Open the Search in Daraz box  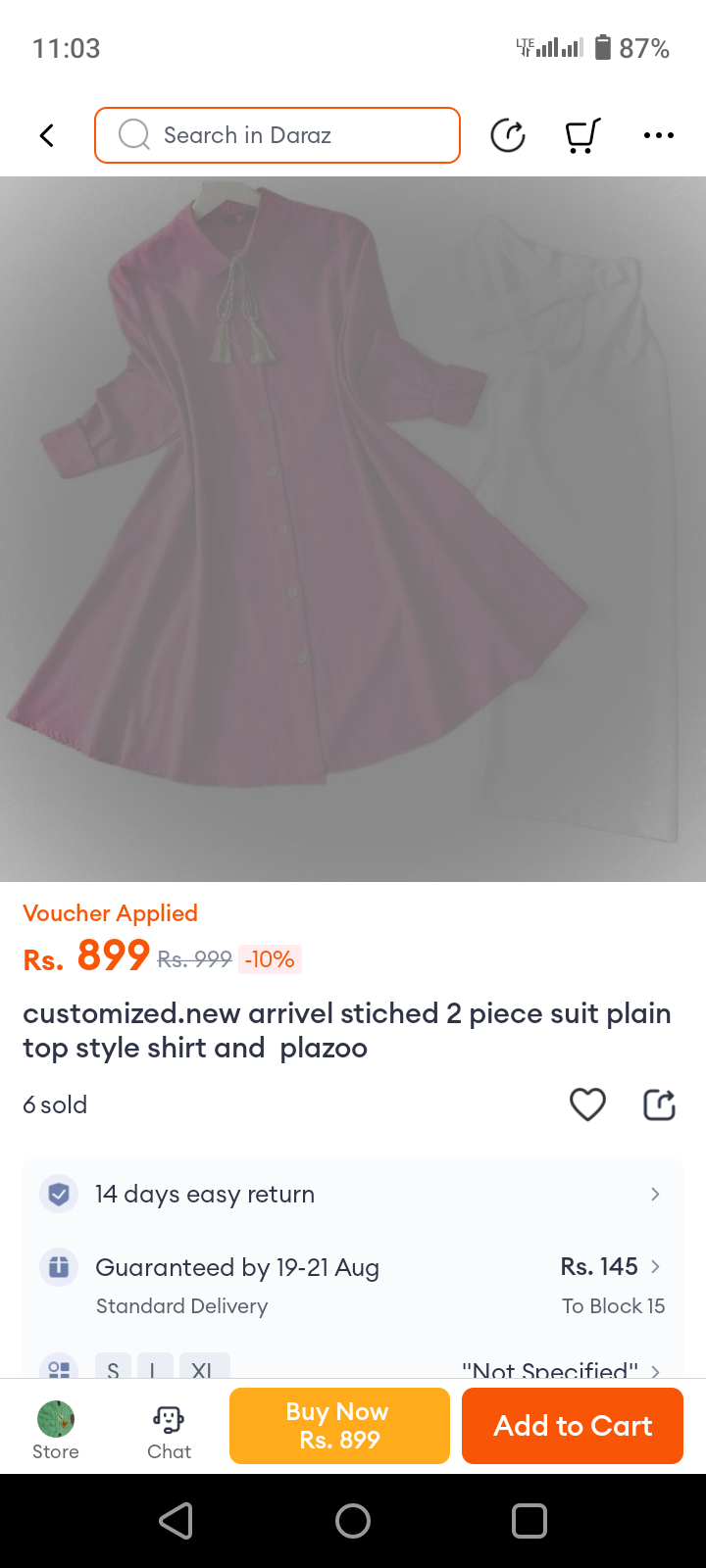pos(277,135)
